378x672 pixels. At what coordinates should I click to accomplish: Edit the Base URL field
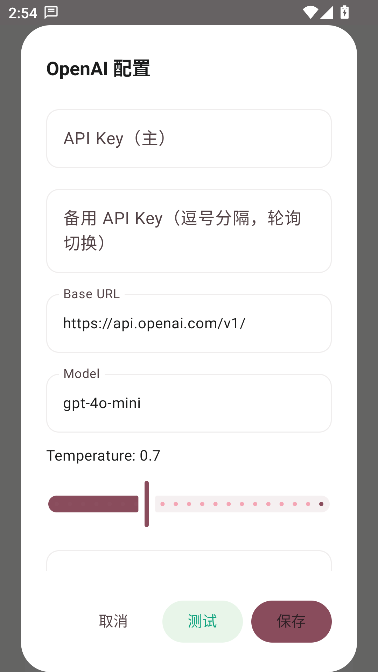189,323
